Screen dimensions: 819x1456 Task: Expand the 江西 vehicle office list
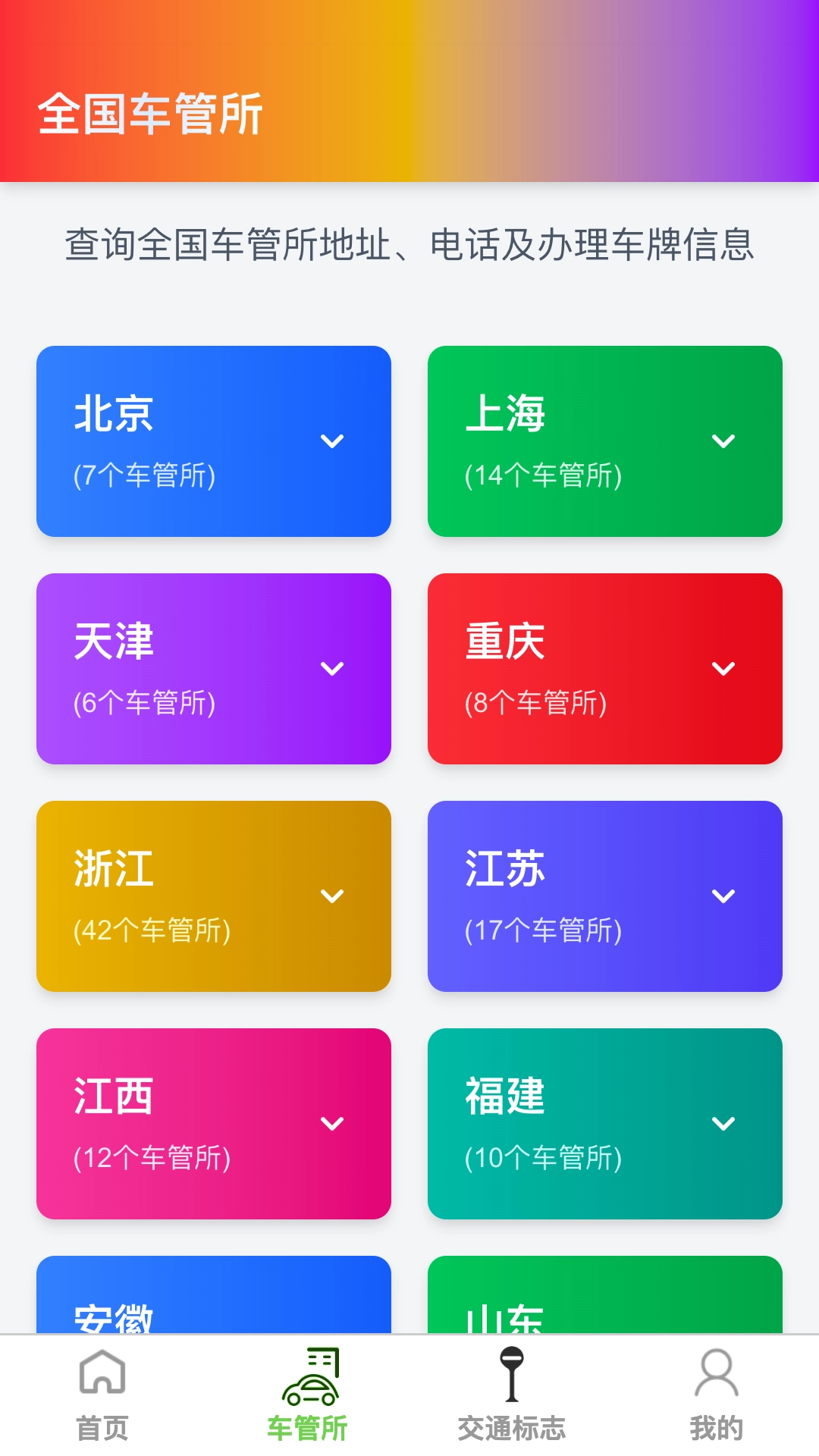(332, 1125)
